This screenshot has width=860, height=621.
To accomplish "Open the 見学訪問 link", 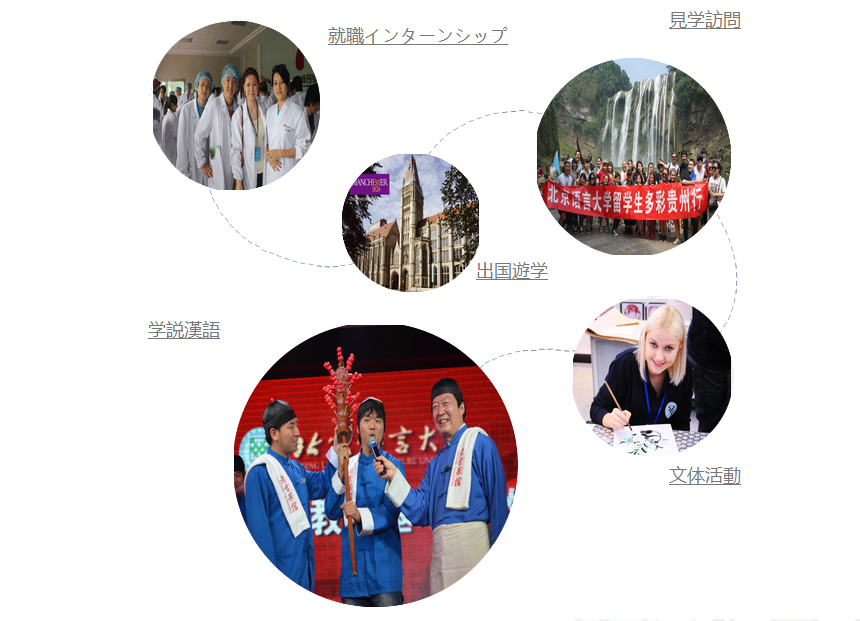I will coord(704,19).
